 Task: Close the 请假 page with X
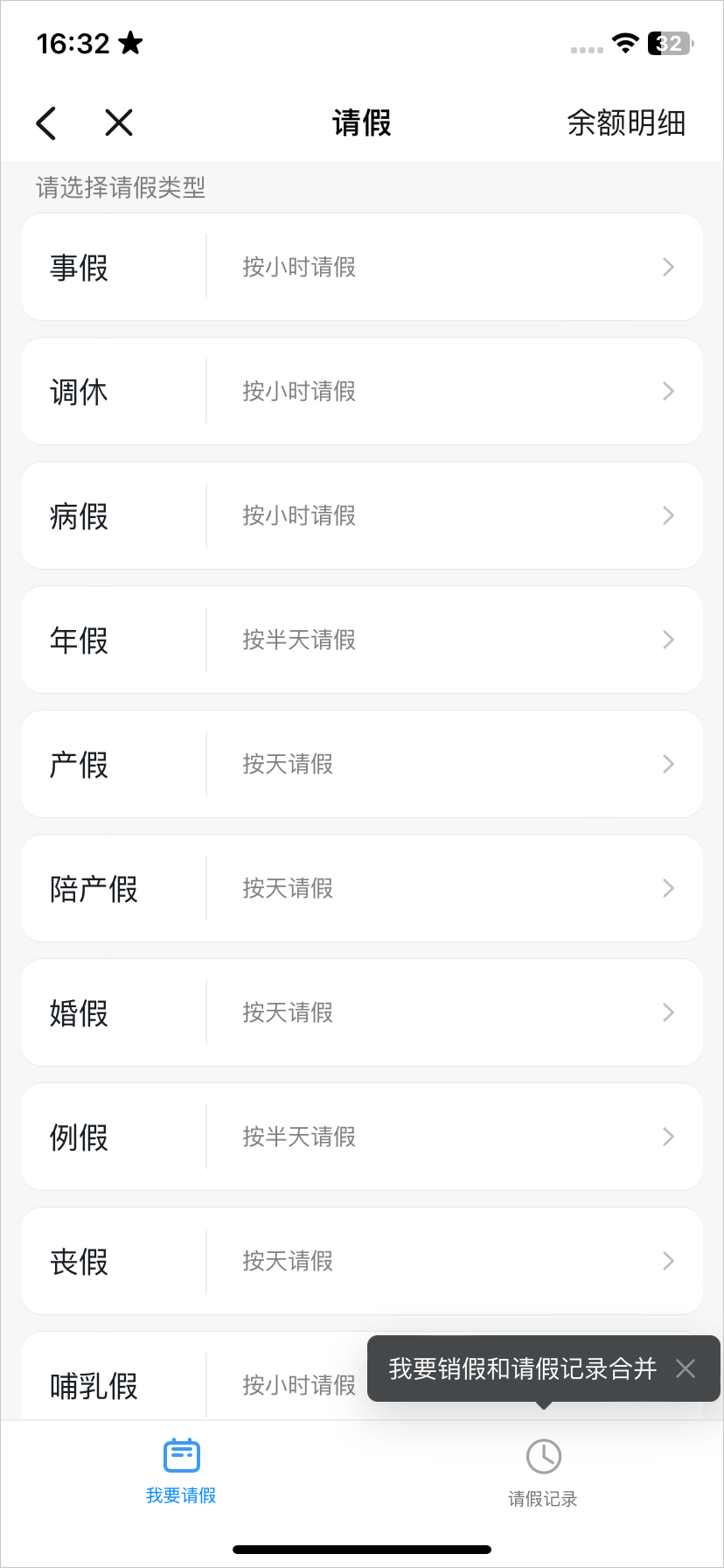point(119,123)
